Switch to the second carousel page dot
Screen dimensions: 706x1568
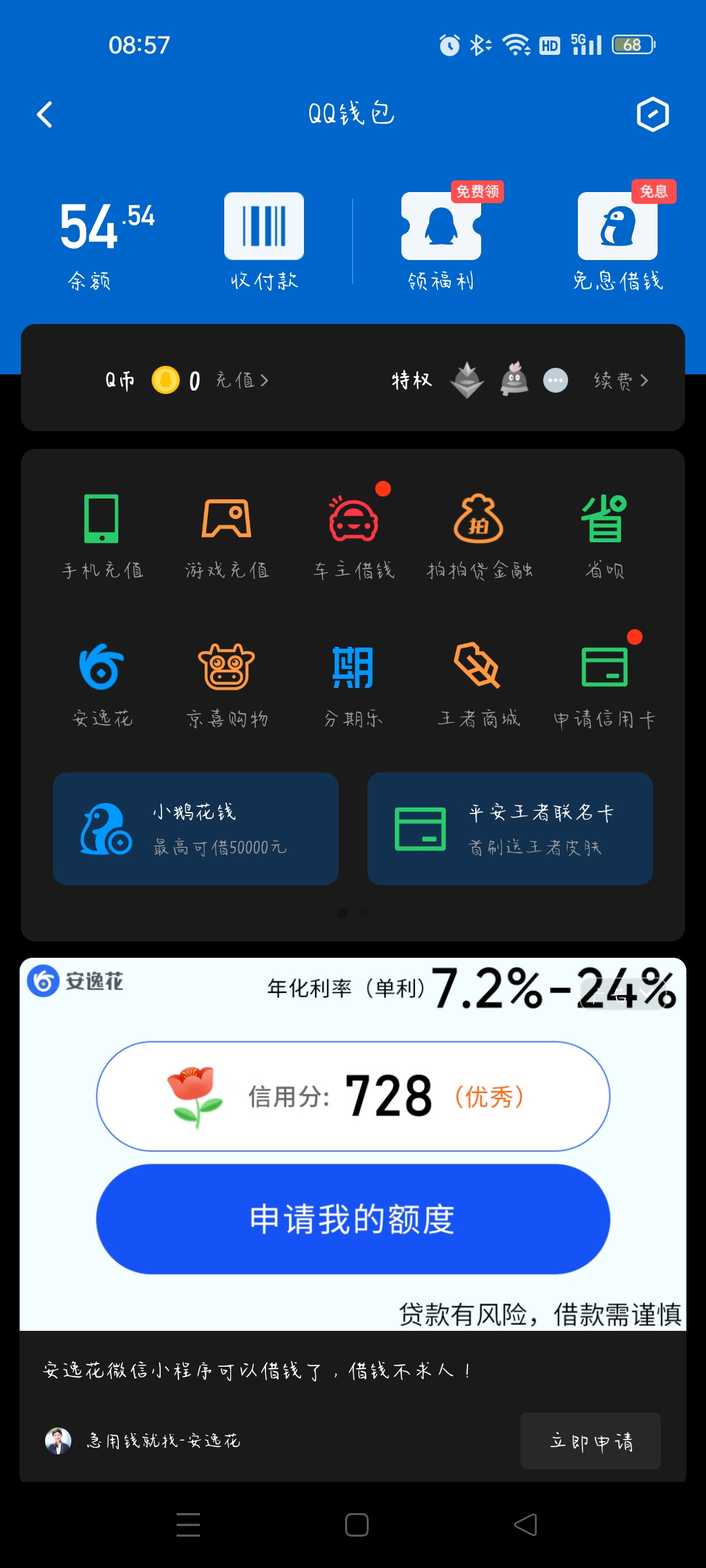(x=363, y=914)
